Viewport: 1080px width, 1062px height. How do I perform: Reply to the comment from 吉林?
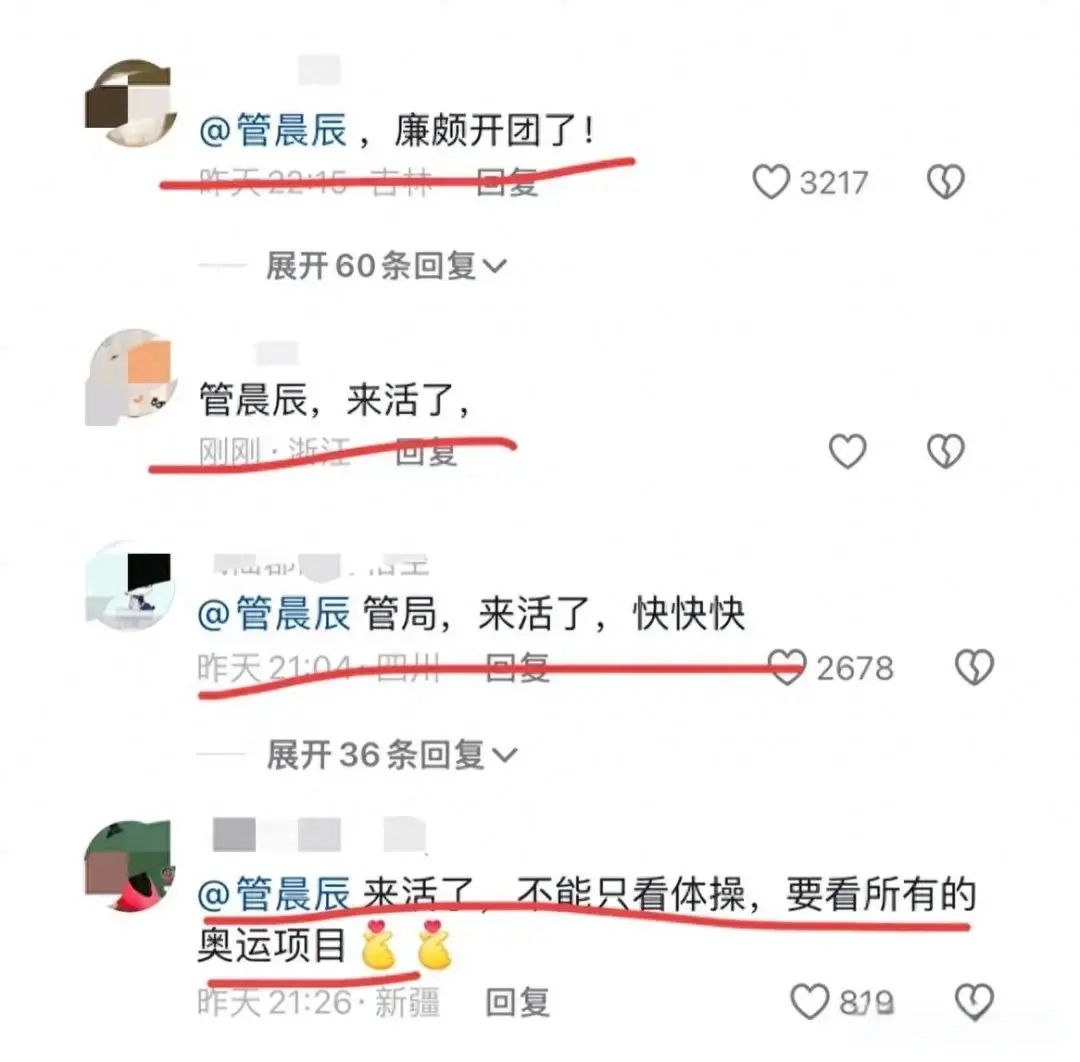pos(507,183)
